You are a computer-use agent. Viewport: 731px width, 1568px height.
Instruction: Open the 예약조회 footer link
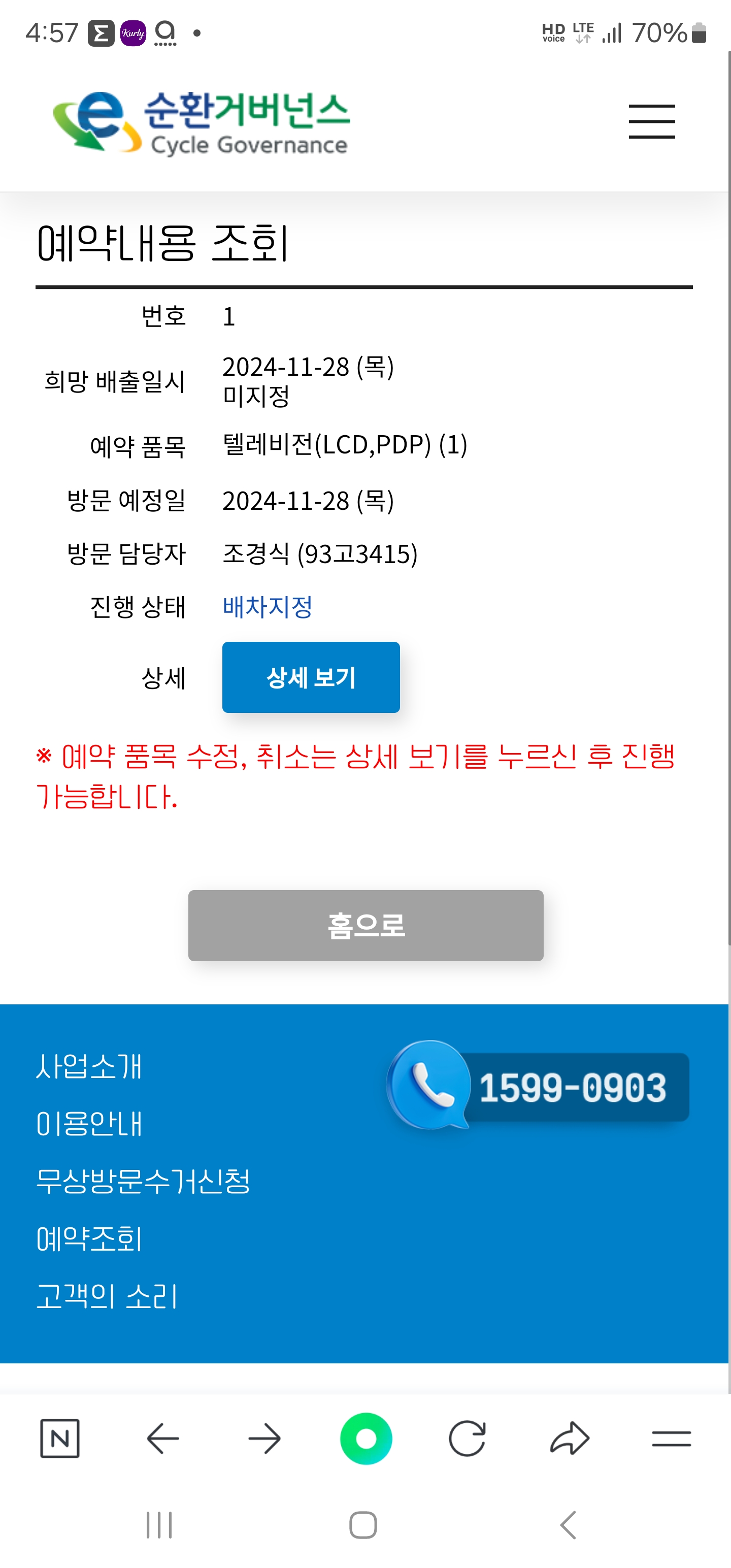[89, 1238]
